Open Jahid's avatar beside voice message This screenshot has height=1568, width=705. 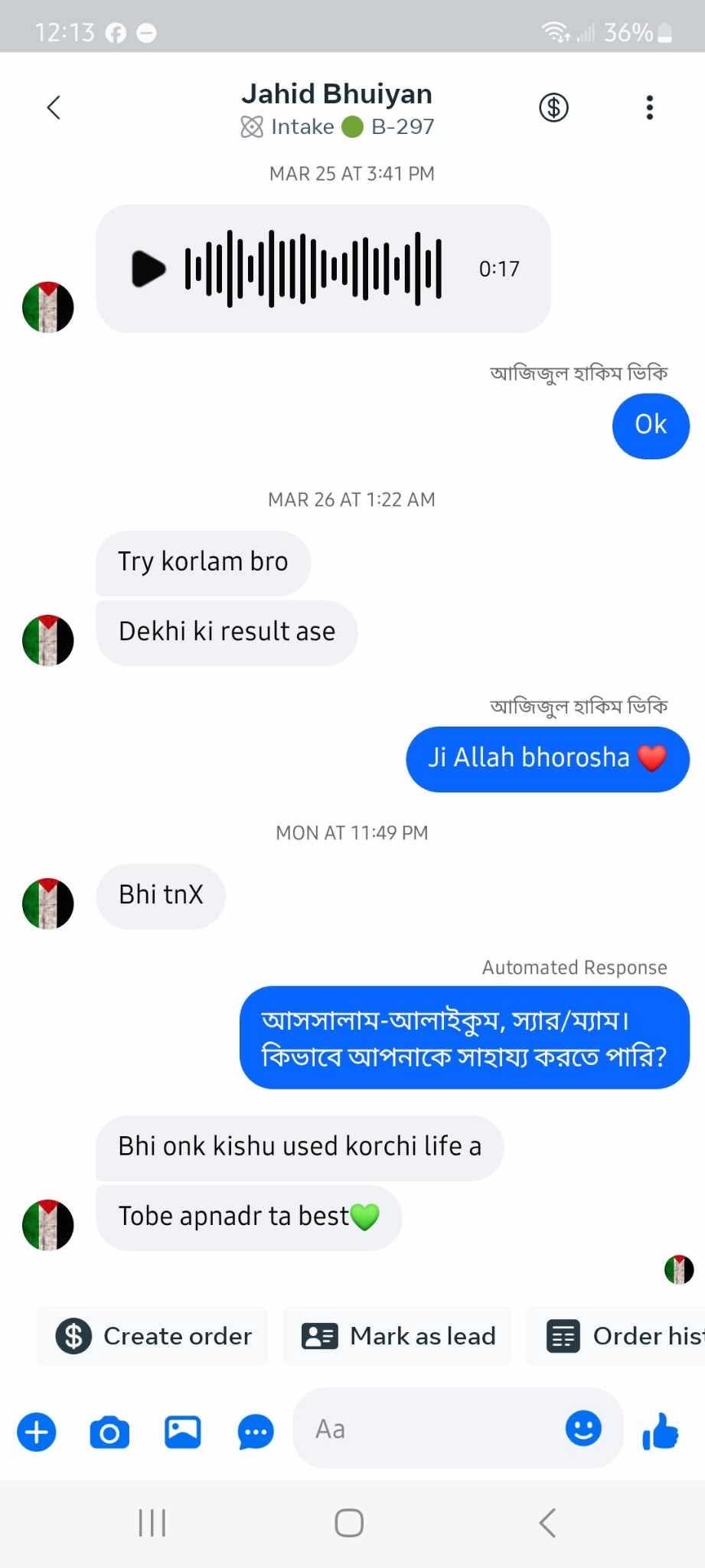coord(48,307)
